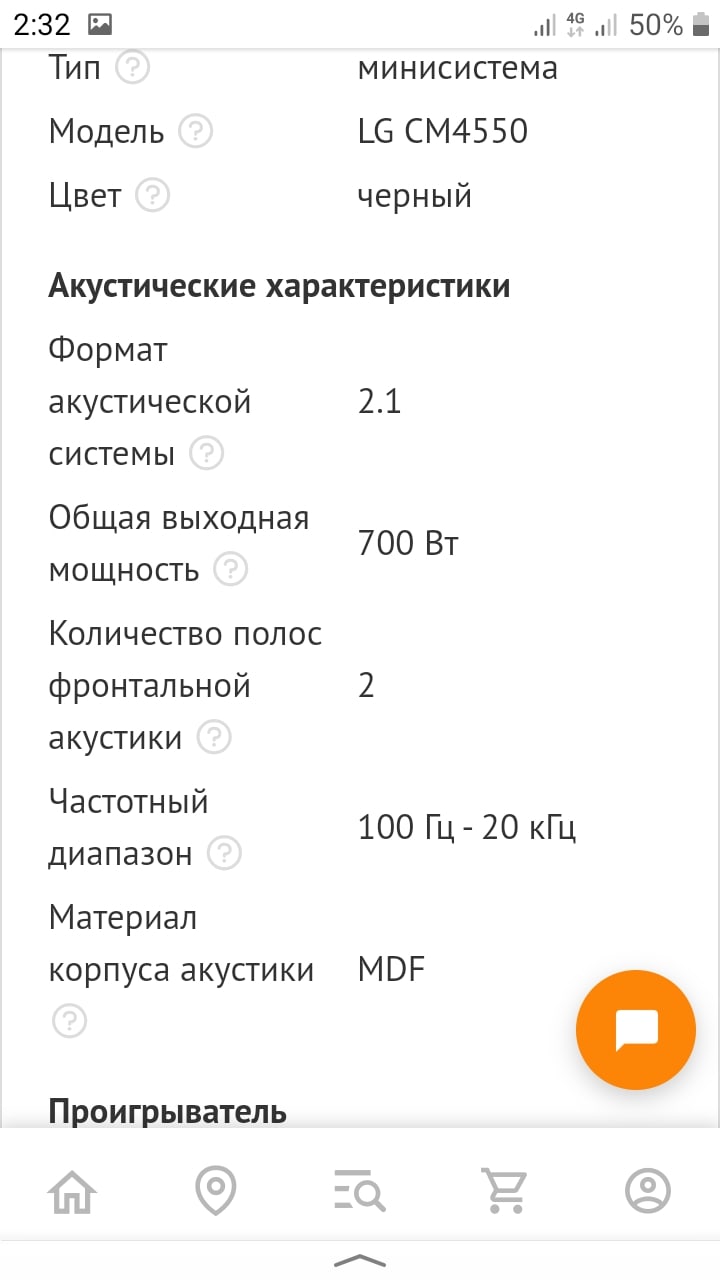Image resolution: width=720 pixels, height=1280 pixels.
Task: Open the catalog search tab
Action: (359, 1191)
